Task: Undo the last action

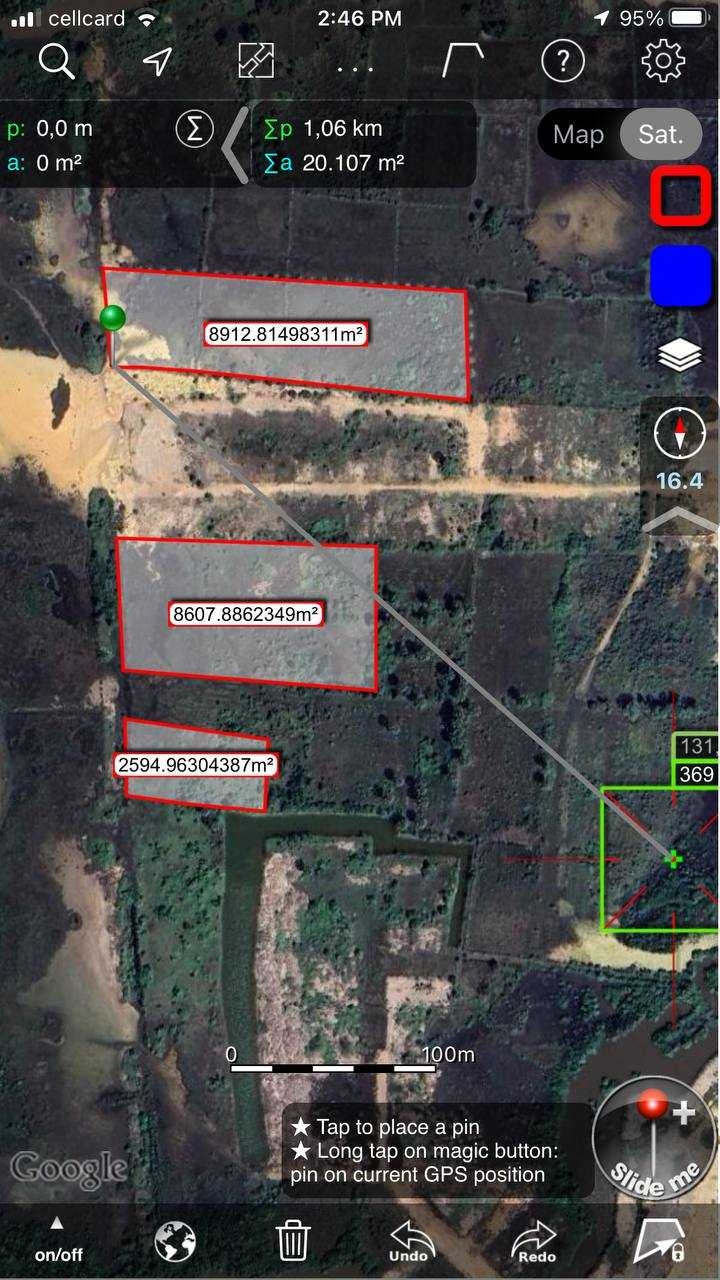Action: pos(411,1242)
